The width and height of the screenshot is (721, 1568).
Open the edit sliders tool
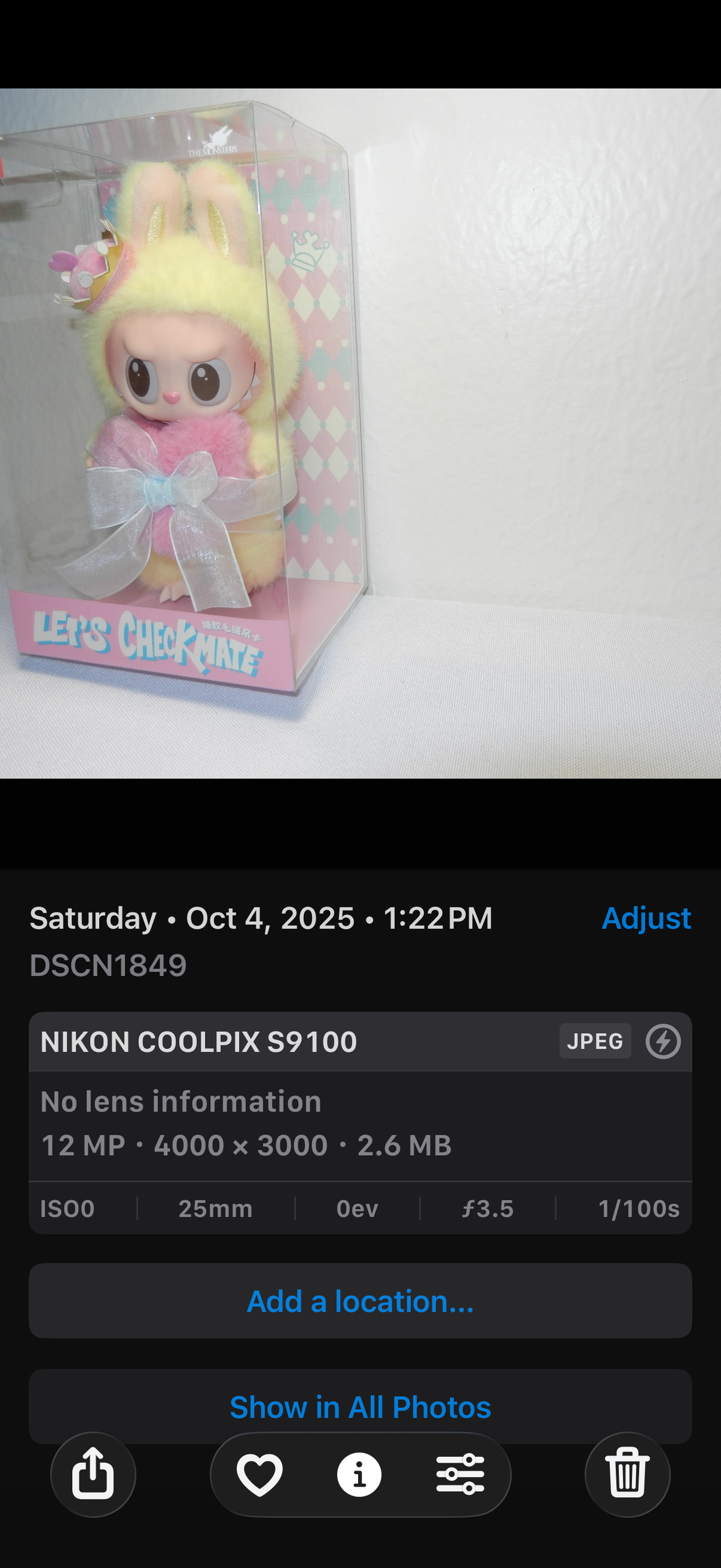[x=460, y=1474]
